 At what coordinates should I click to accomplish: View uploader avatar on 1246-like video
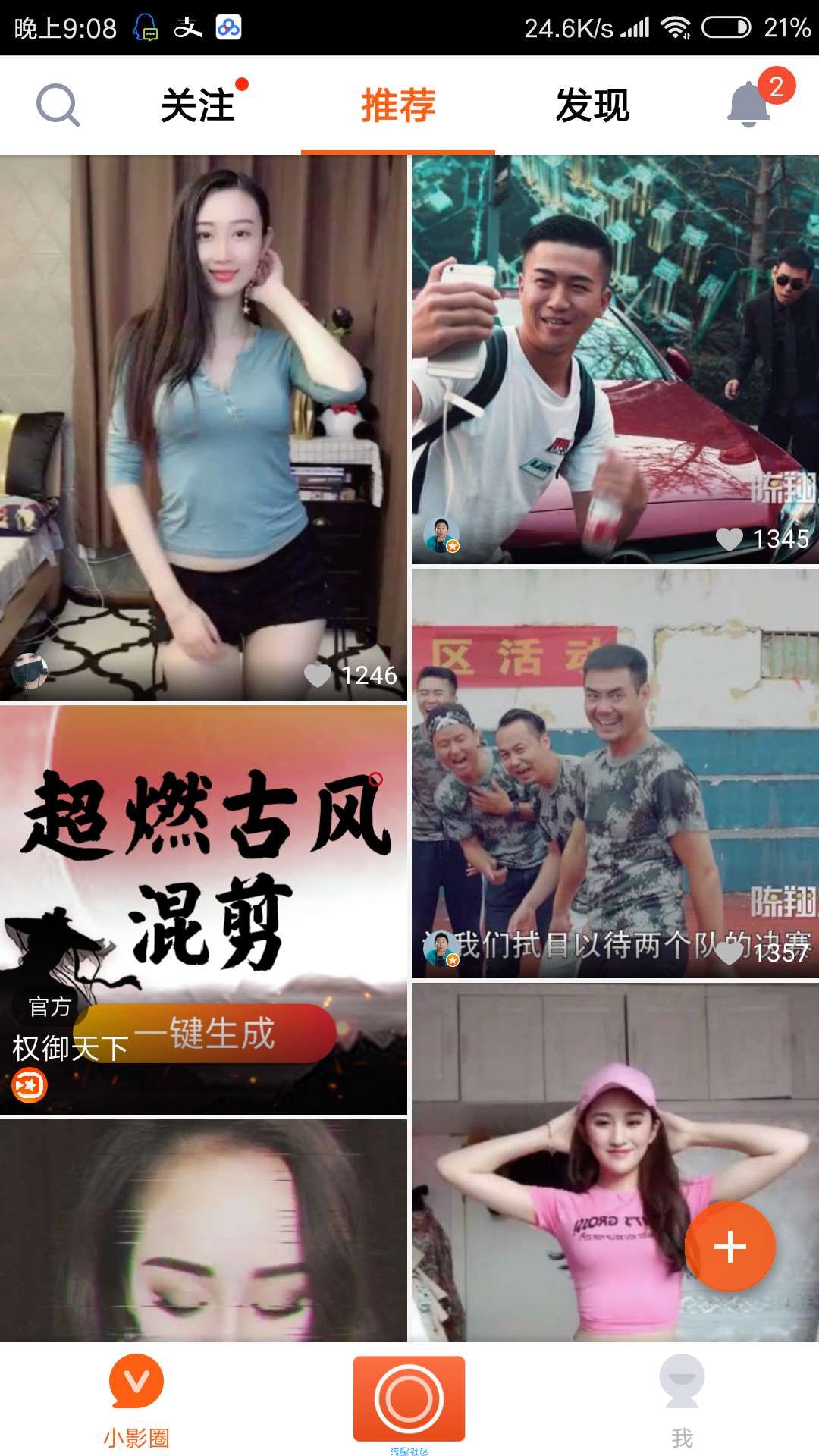30,670
